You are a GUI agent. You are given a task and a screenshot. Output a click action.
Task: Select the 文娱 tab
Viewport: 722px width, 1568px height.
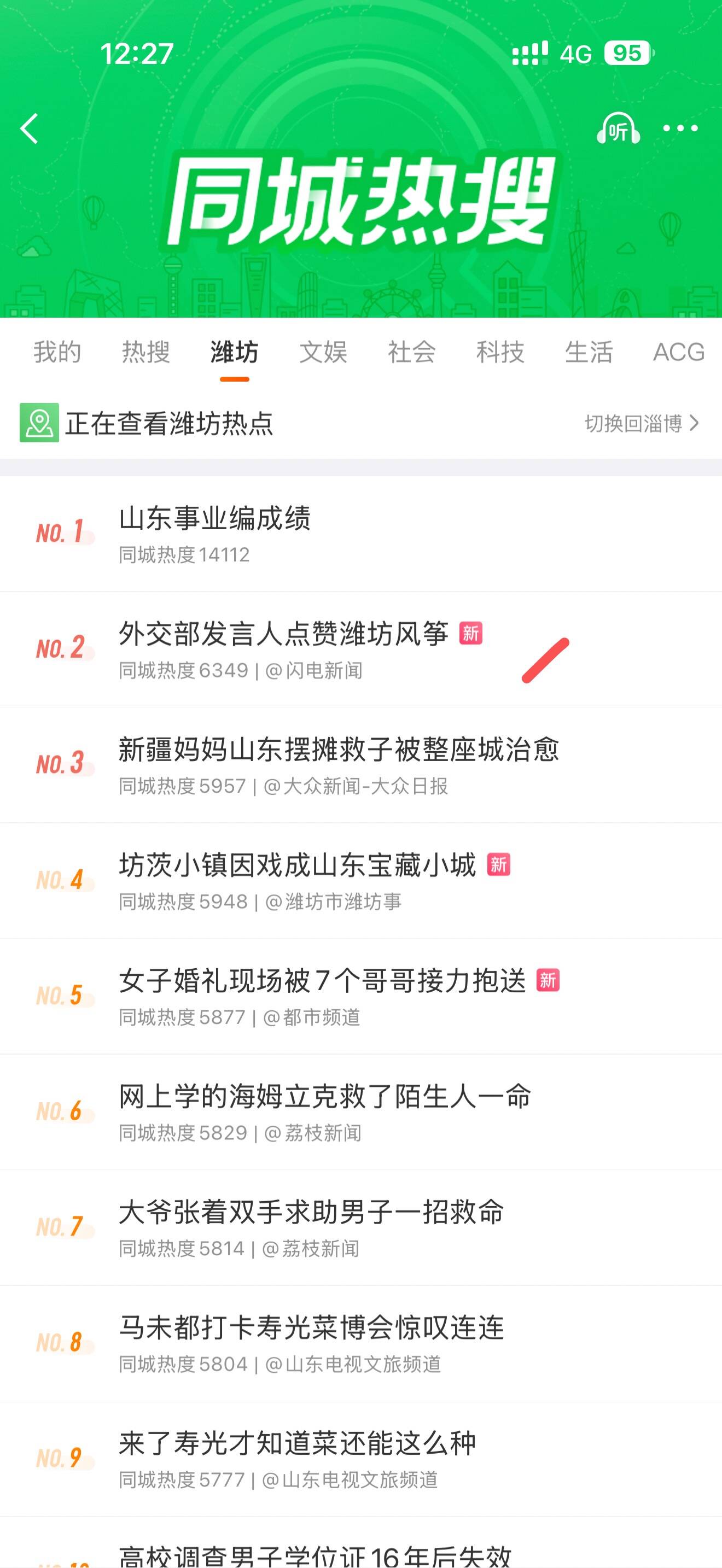[x=323, y=353]
